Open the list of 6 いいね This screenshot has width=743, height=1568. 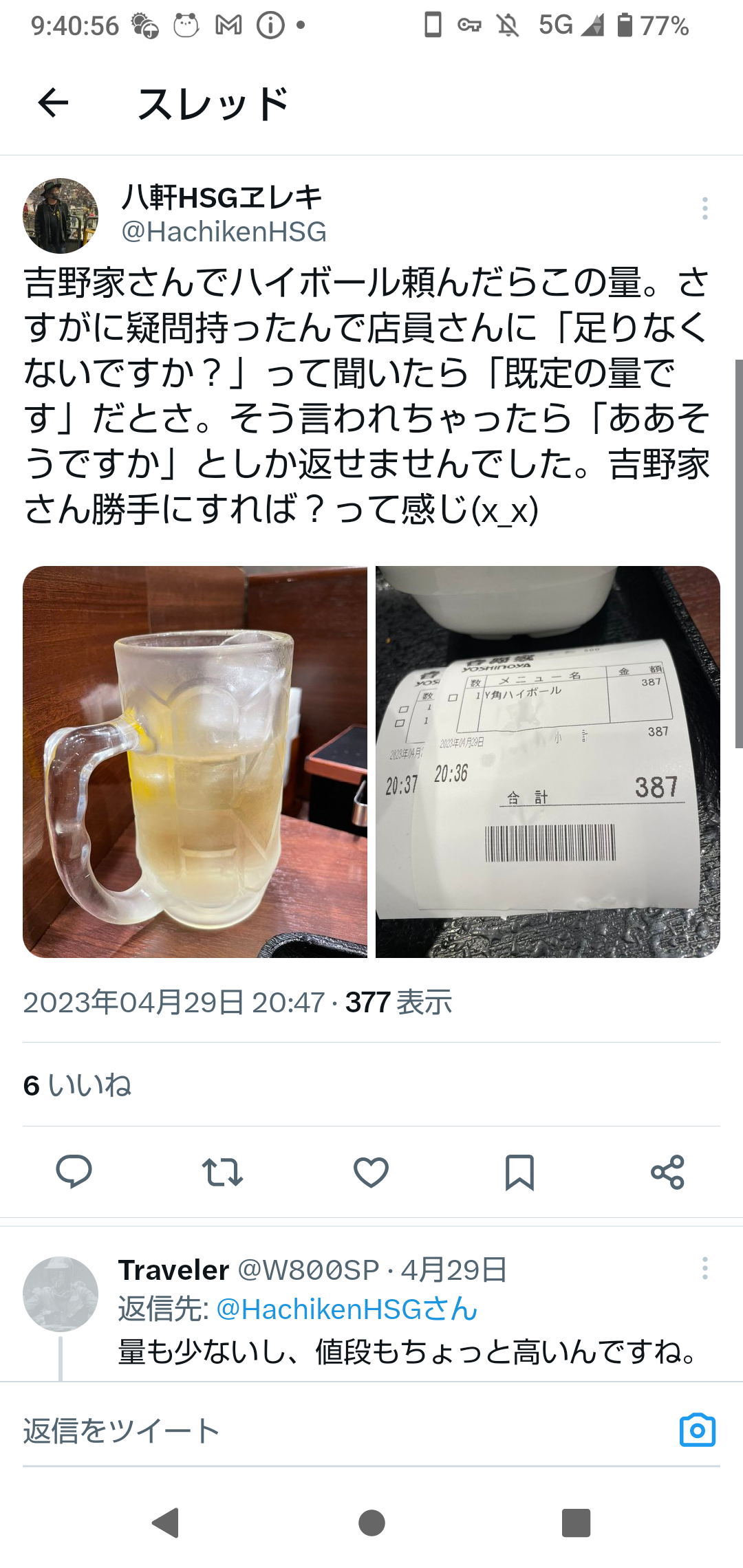tap(77, 1085)
